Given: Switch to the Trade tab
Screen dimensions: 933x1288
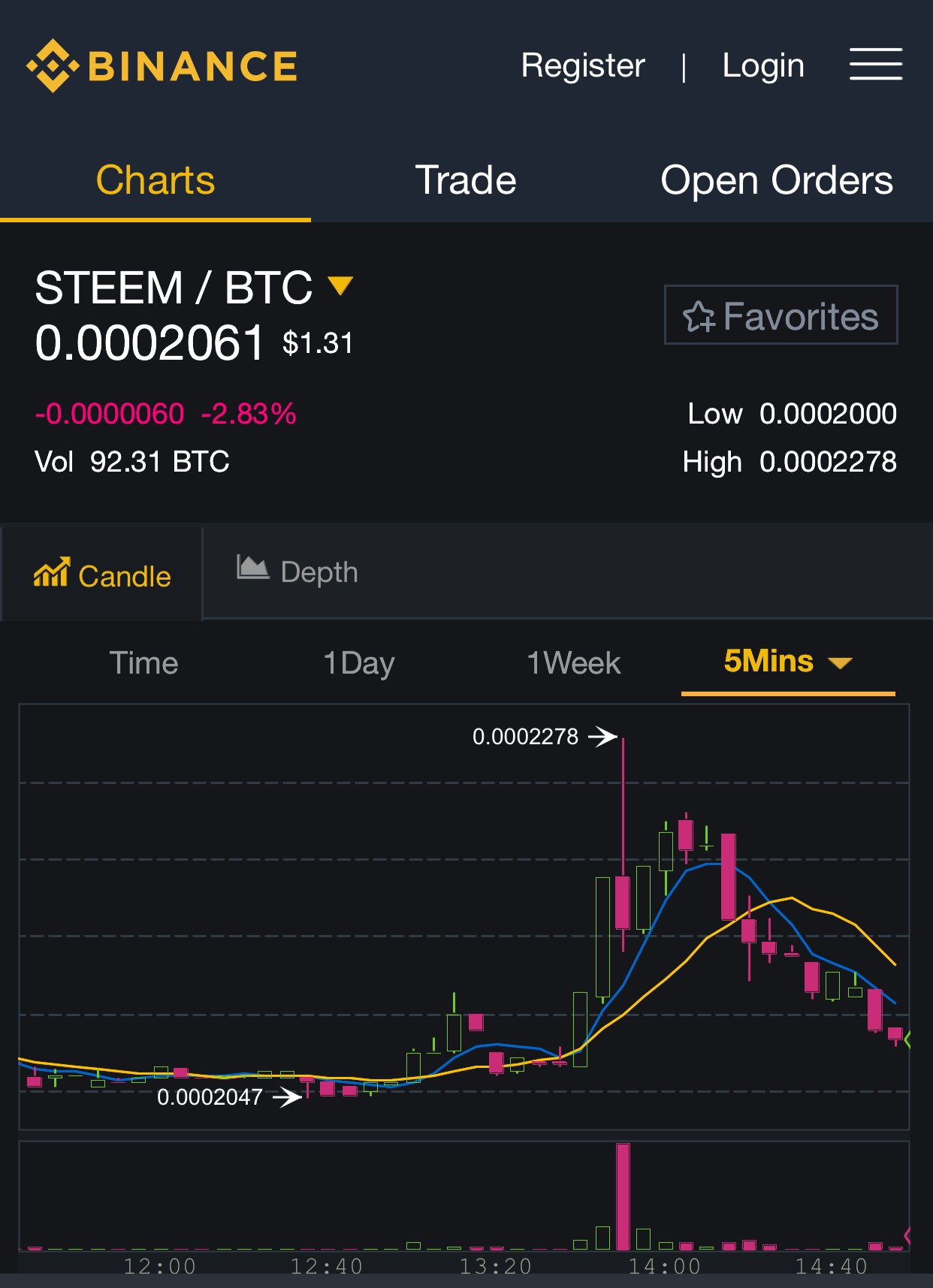Looking at the screenshot, I should coord(466,180).
